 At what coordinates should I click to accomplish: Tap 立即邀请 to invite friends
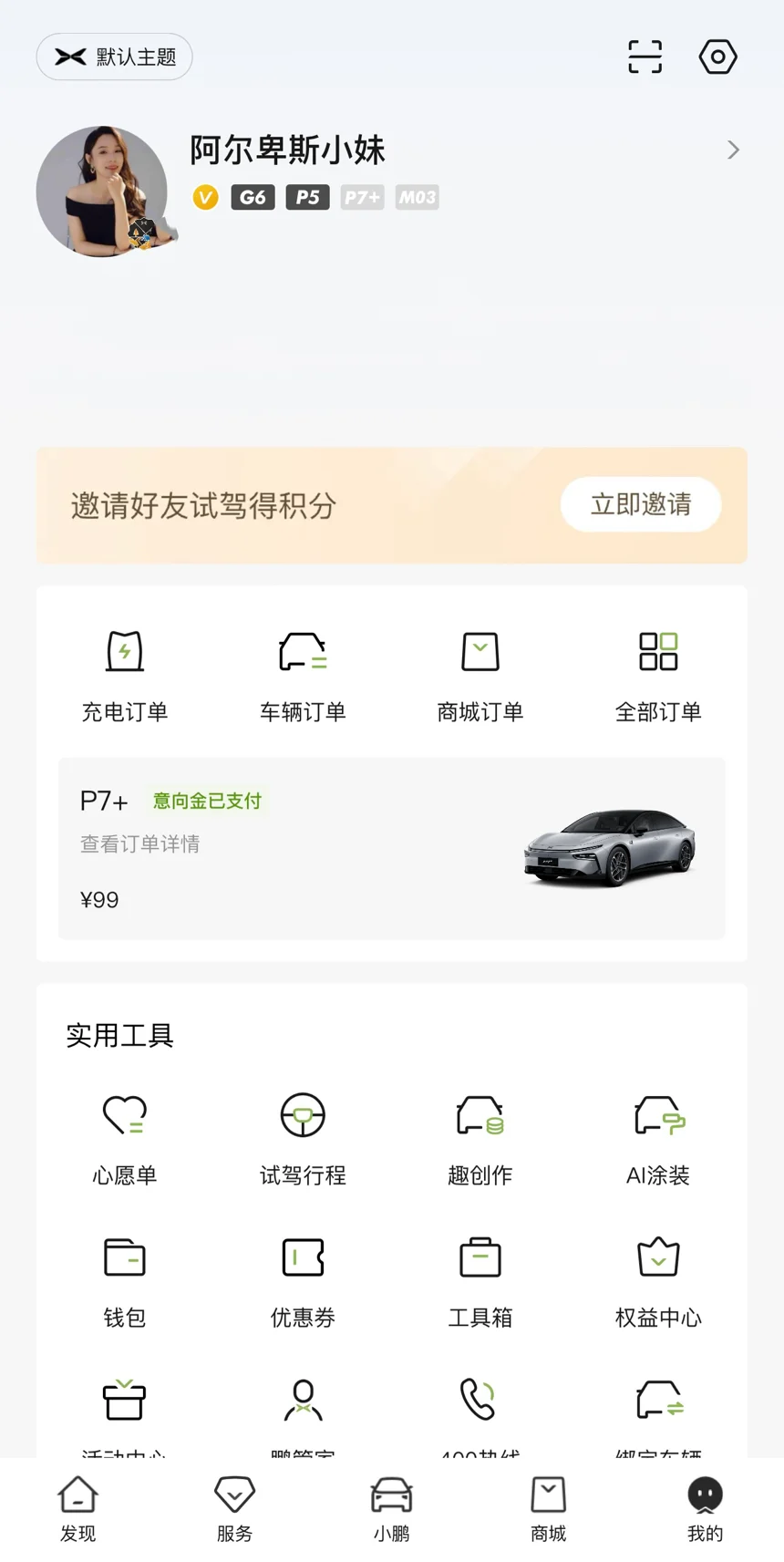click(x=641, y=504)
